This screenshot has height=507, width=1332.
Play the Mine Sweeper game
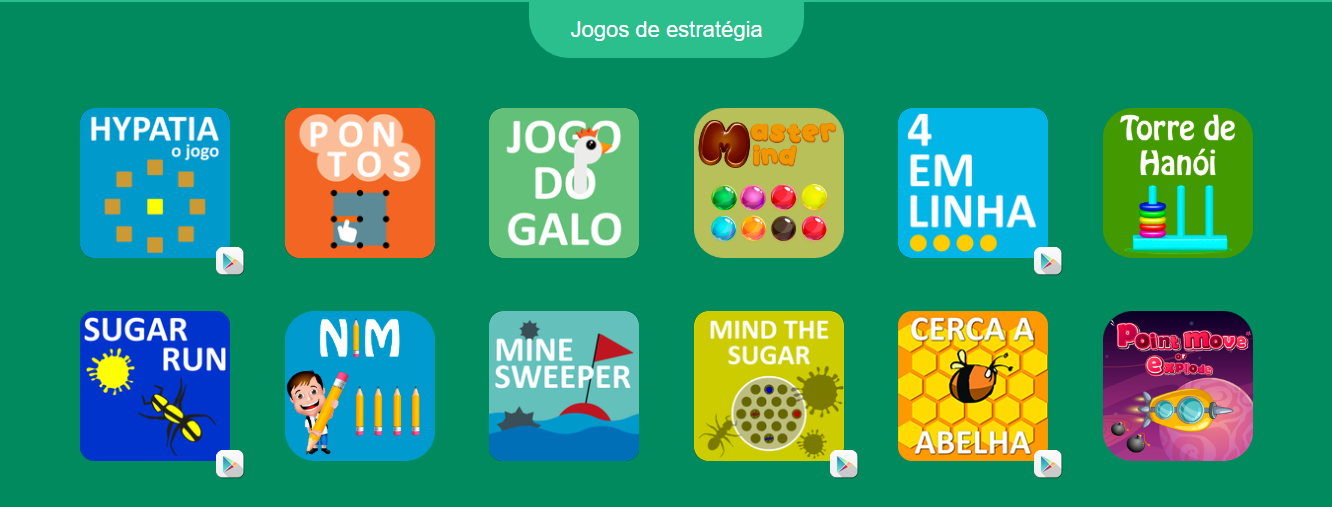[563, 385]
